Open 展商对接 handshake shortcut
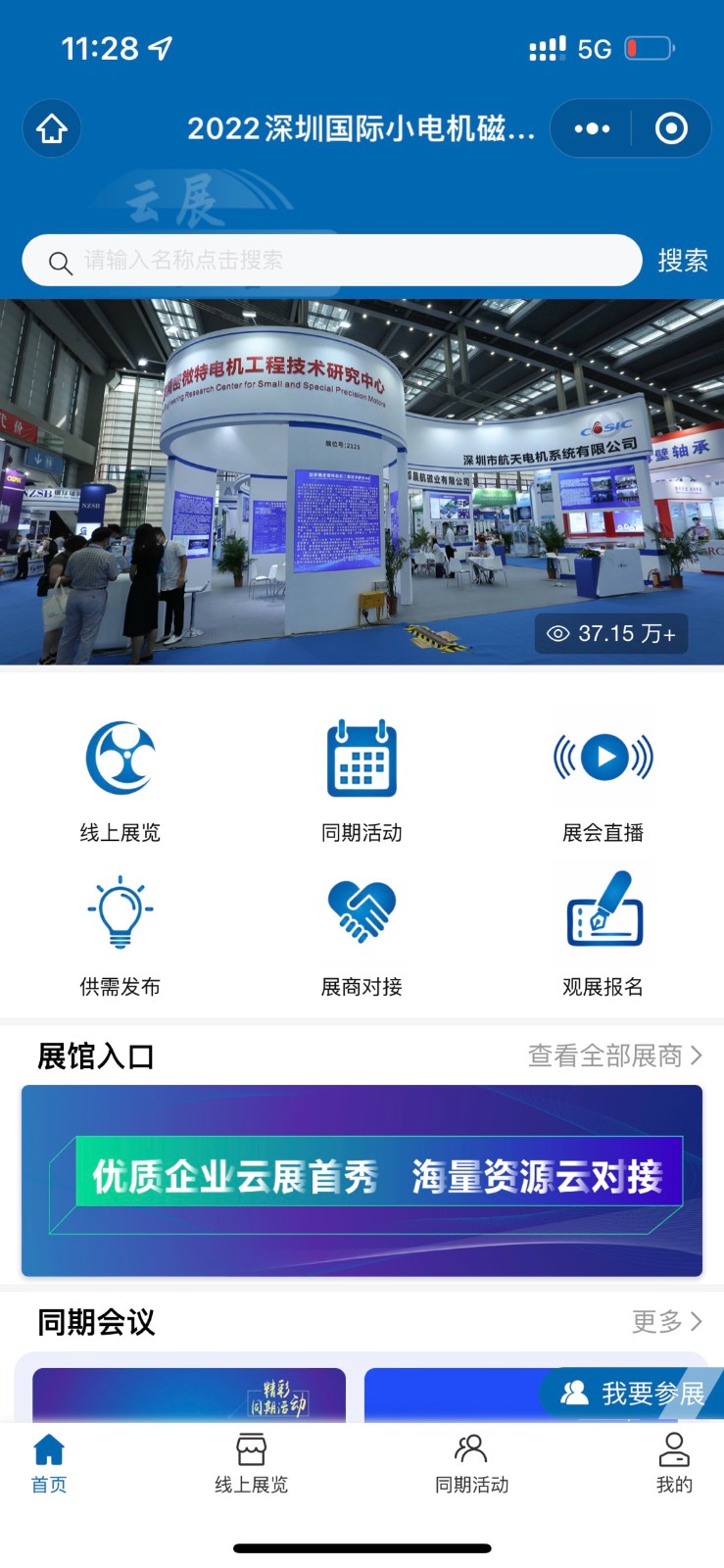Screen dimensions: 724x1568 362,934
